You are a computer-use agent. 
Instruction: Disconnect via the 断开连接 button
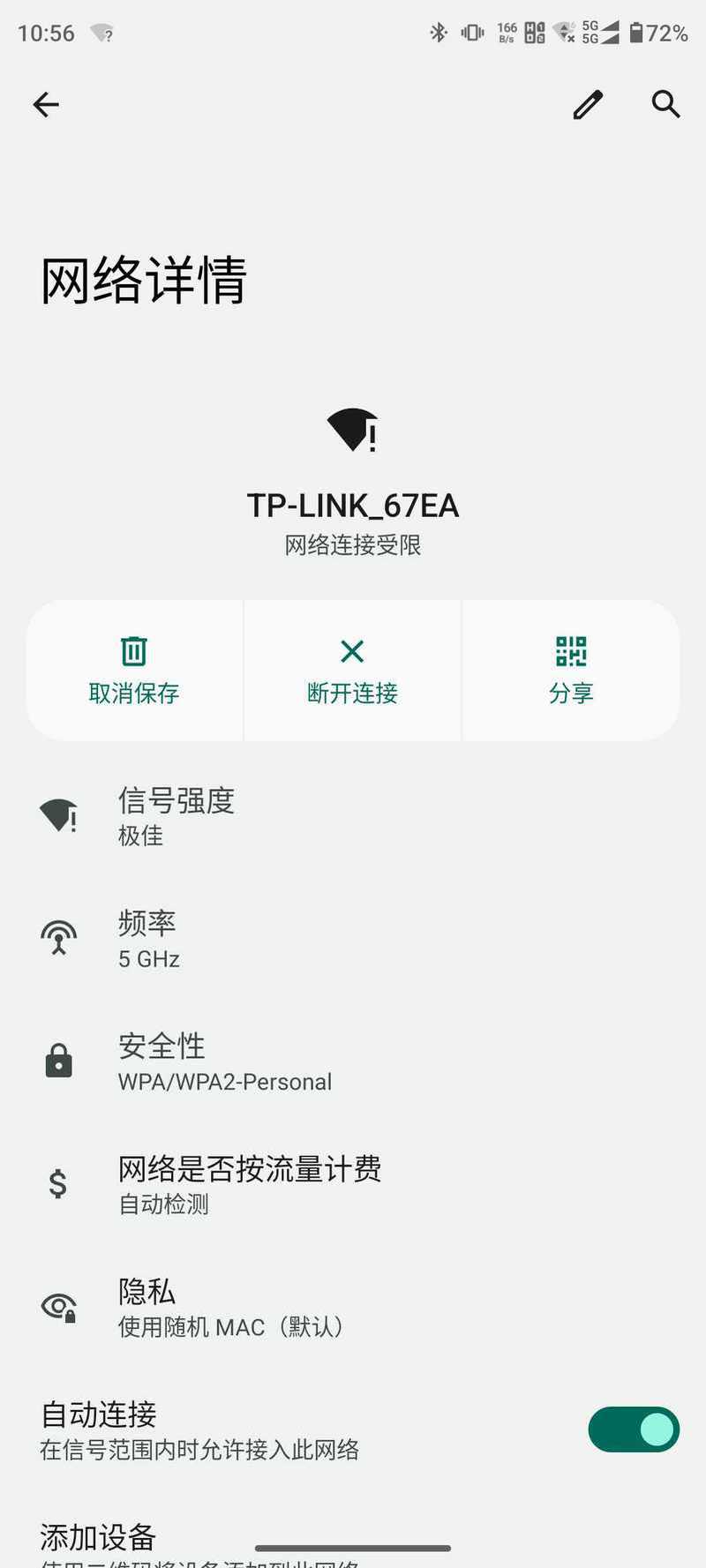(352, 671)
